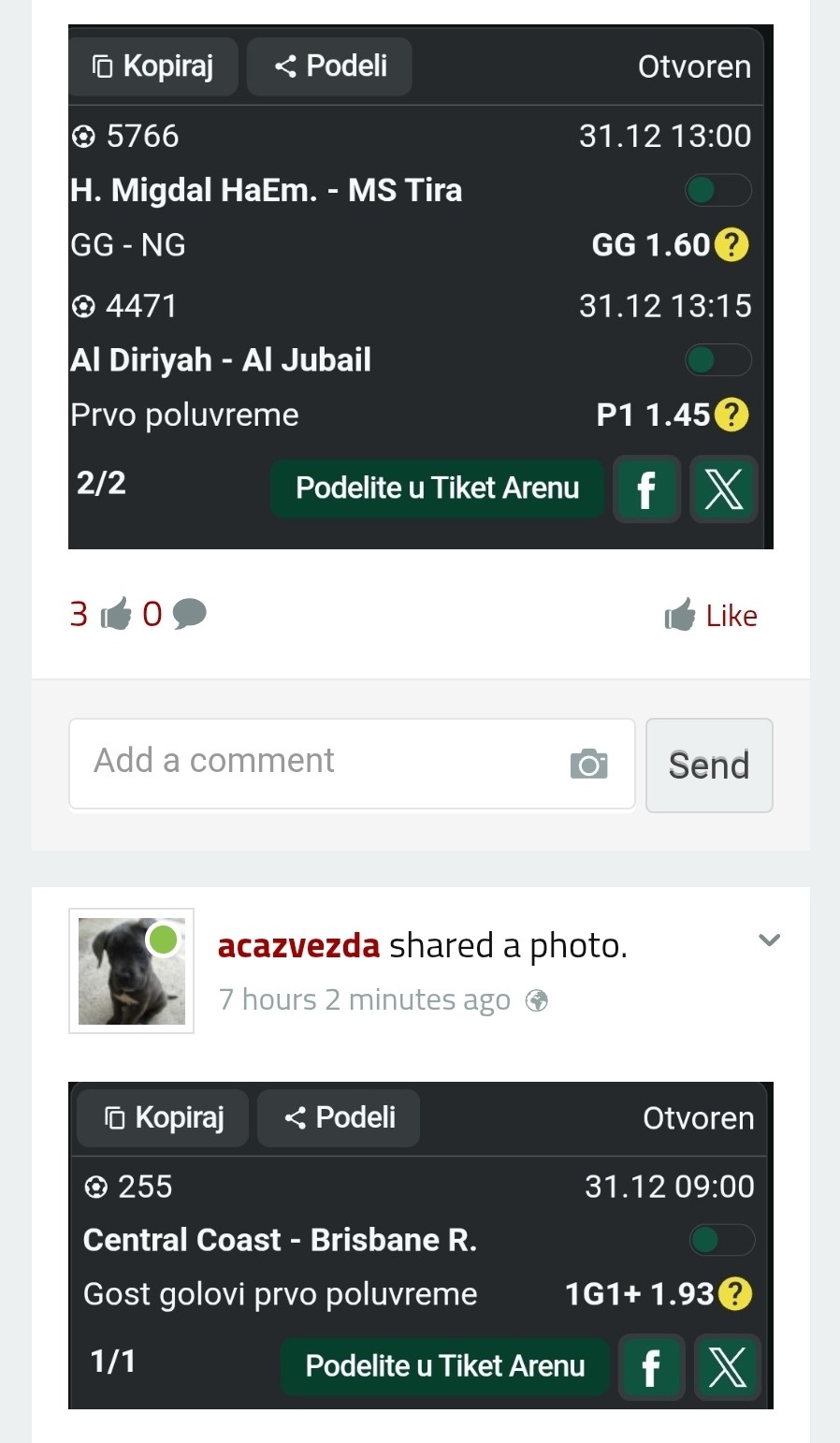Attach a photo with the camera icon
Screen dimensions: 840x1443
click(588, 764)
